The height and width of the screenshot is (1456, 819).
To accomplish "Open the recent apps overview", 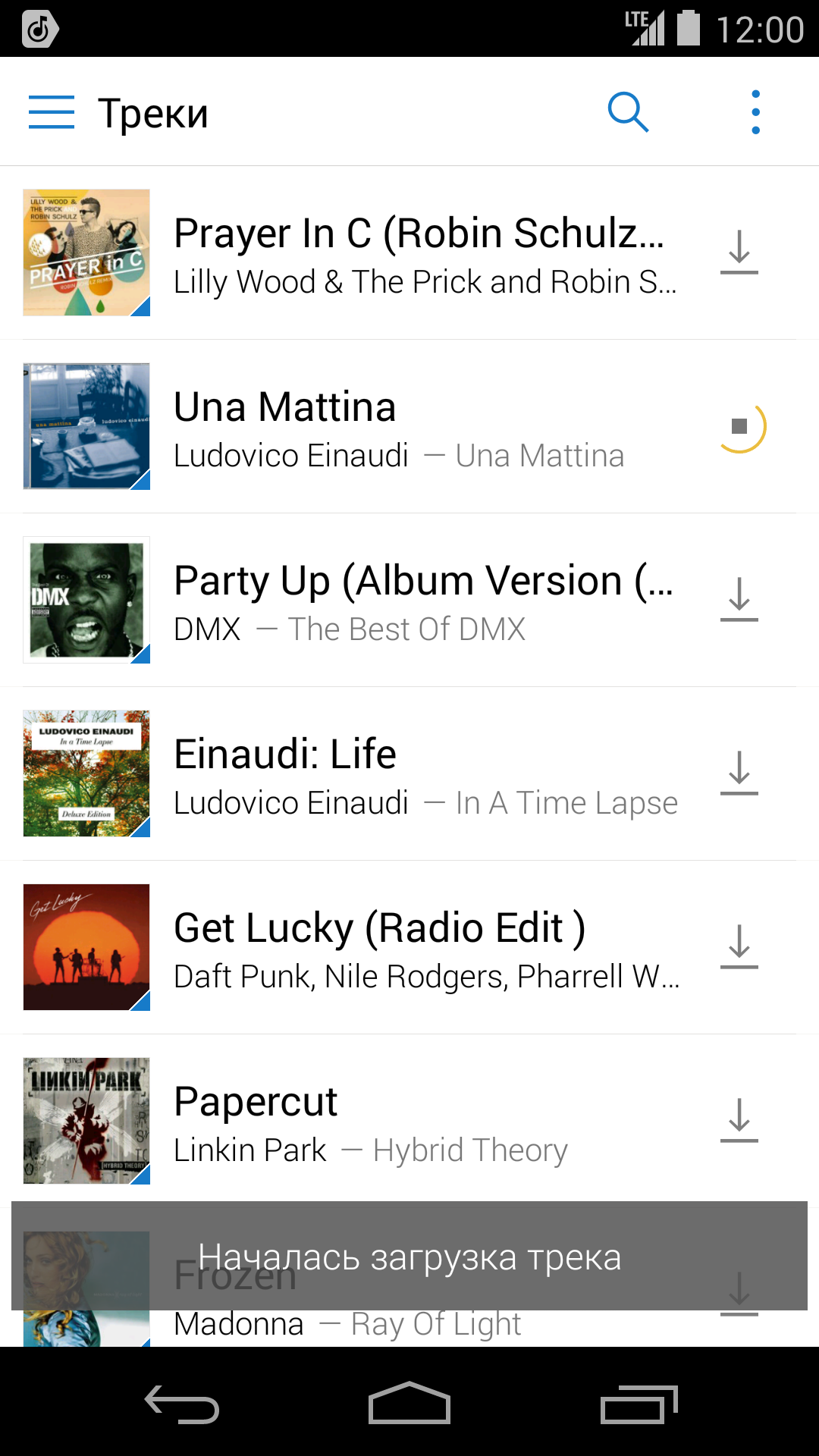I will click(639, 1403).
